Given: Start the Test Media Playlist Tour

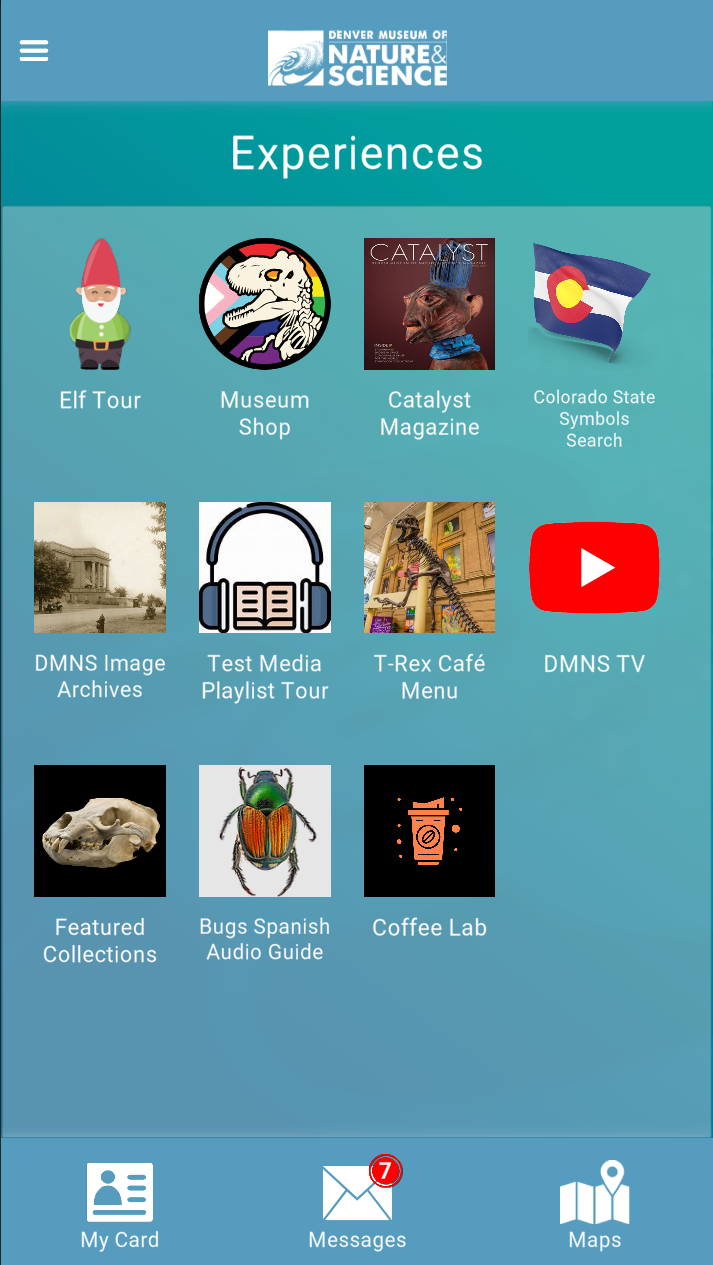Looking at the screenshot, I should [265, 568].
